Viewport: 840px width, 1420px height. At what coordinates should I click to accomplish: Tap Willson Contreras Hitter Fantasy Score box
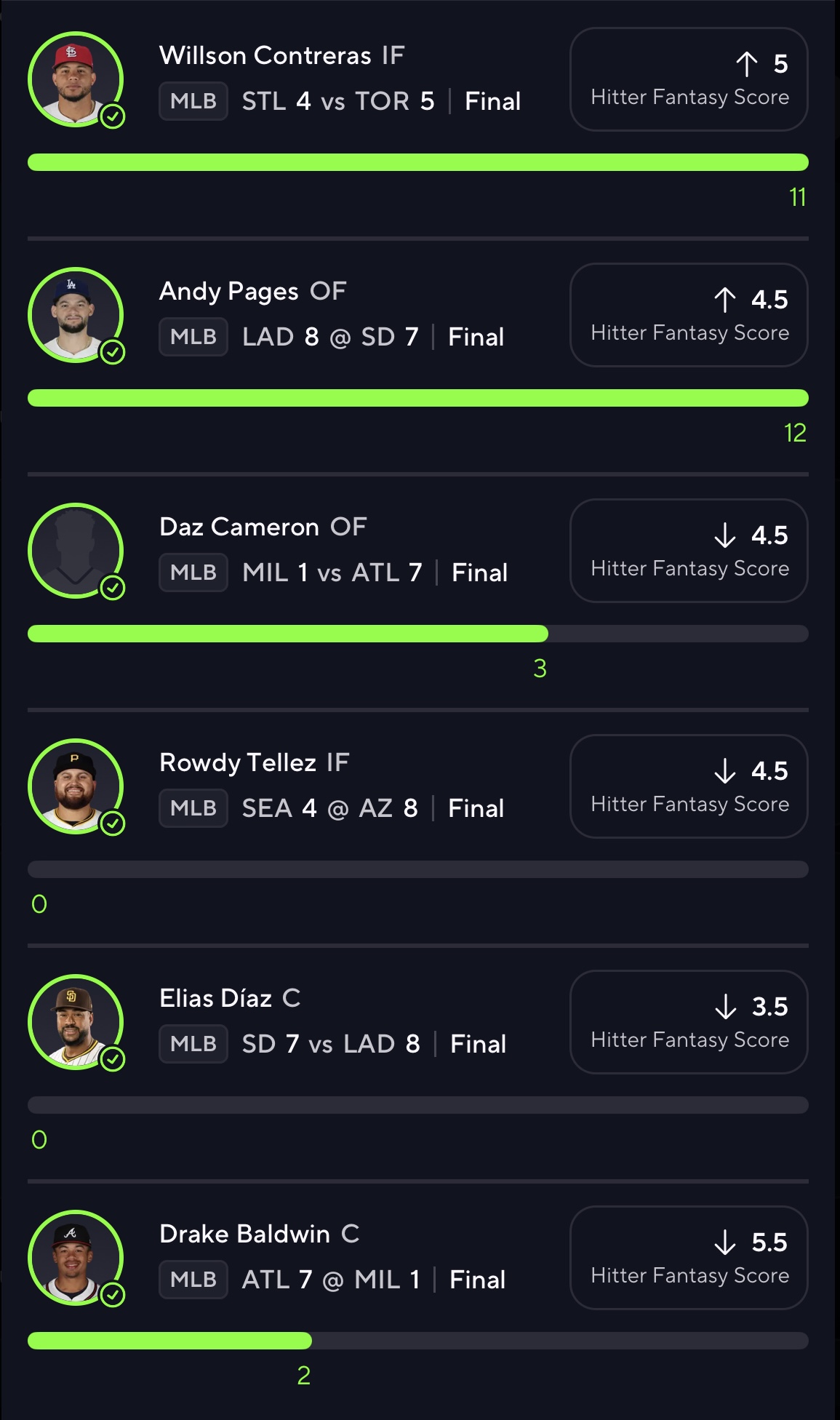688,80
